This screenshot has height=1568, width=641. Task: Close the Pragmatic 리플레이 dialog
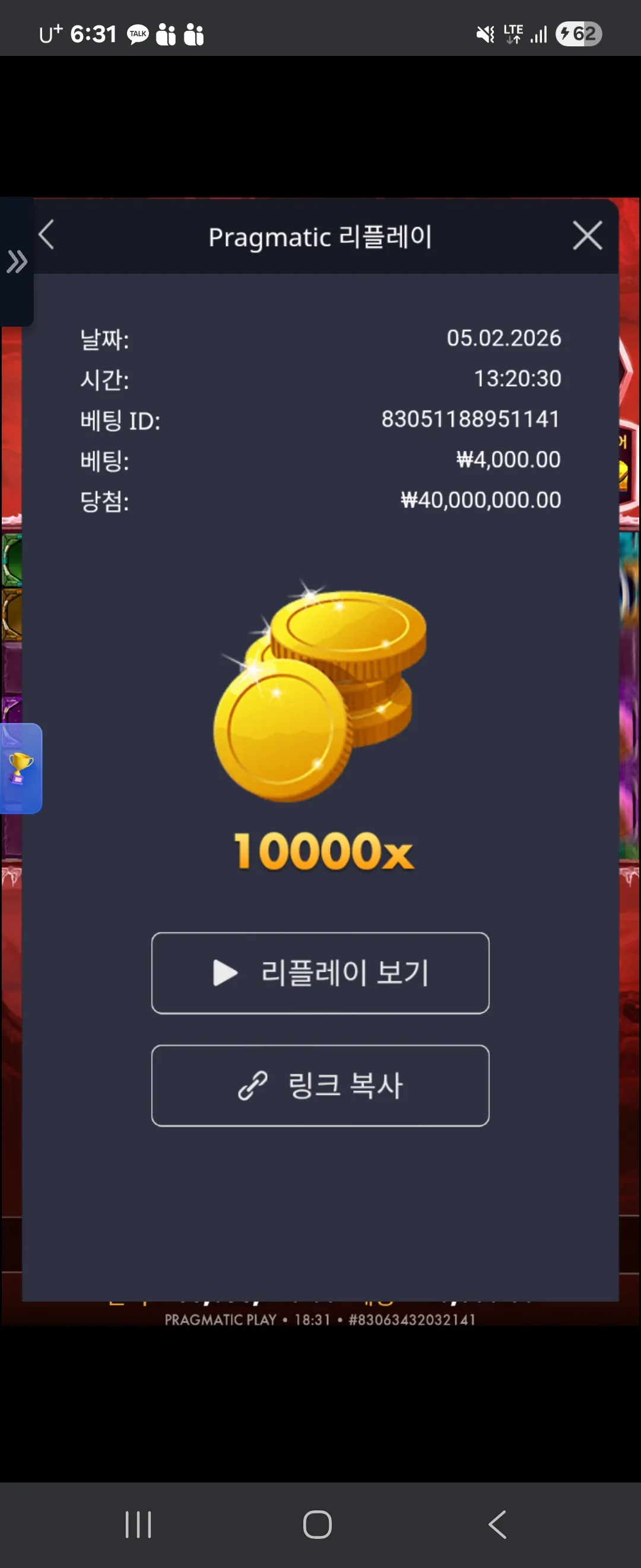[587, 236]
